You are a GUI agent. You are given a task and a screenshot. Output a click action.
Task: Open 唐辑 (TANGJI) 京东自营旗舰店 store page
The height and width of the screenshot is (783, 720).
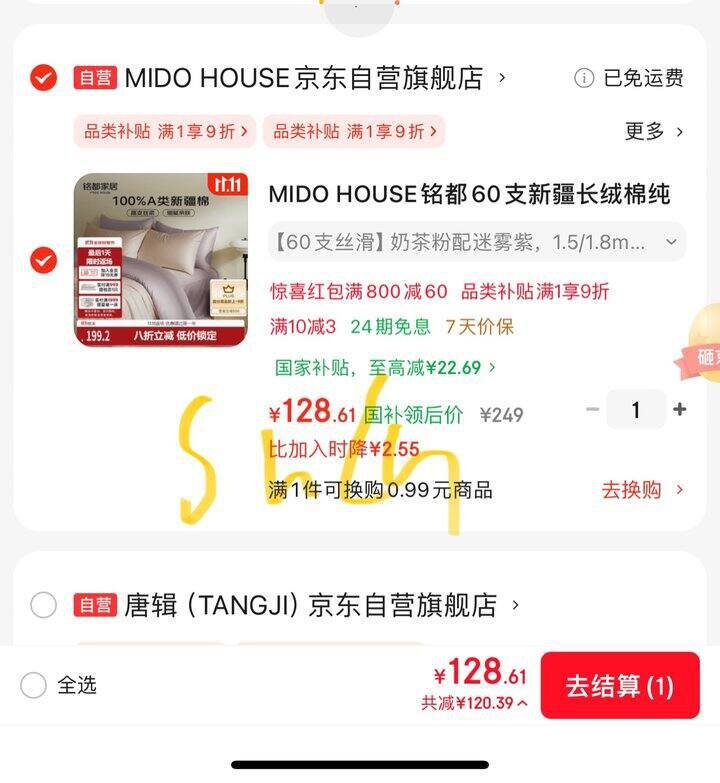coord(320,605)
